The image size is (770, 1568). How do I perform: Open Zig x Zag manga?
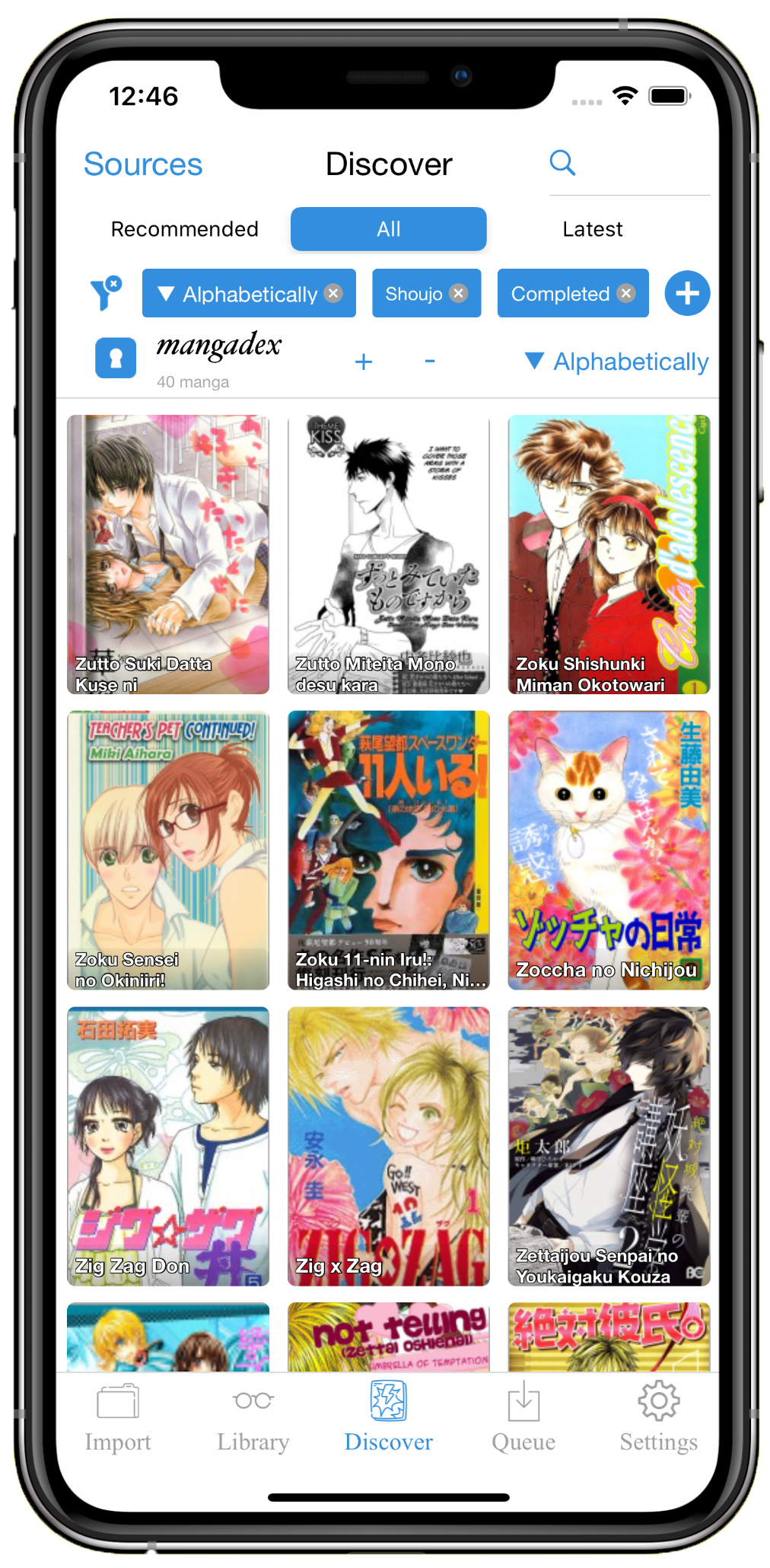coord(388,1146)
